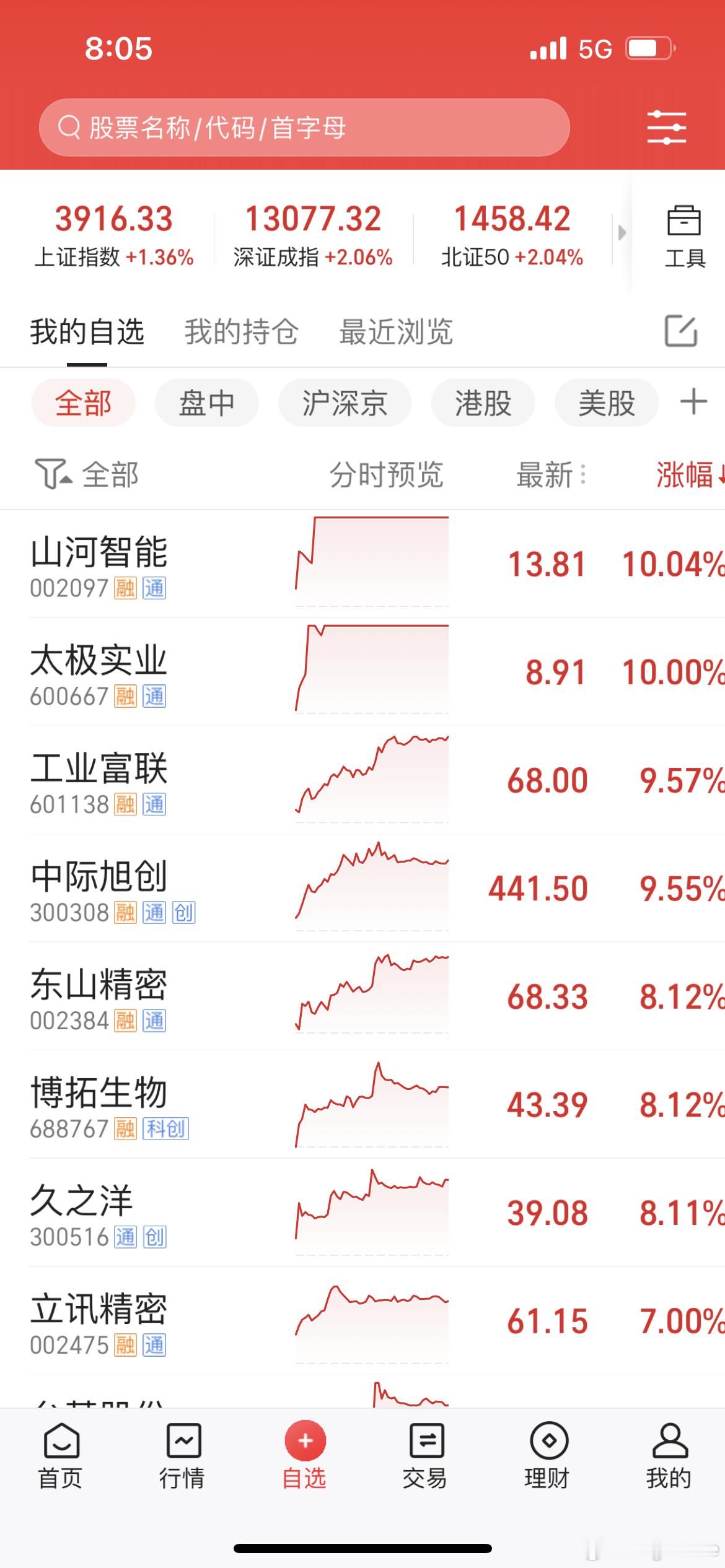This screenshot has width=725, height=1568.
Task: Add a new group with the plus icon
Action: tap(693, 403)
